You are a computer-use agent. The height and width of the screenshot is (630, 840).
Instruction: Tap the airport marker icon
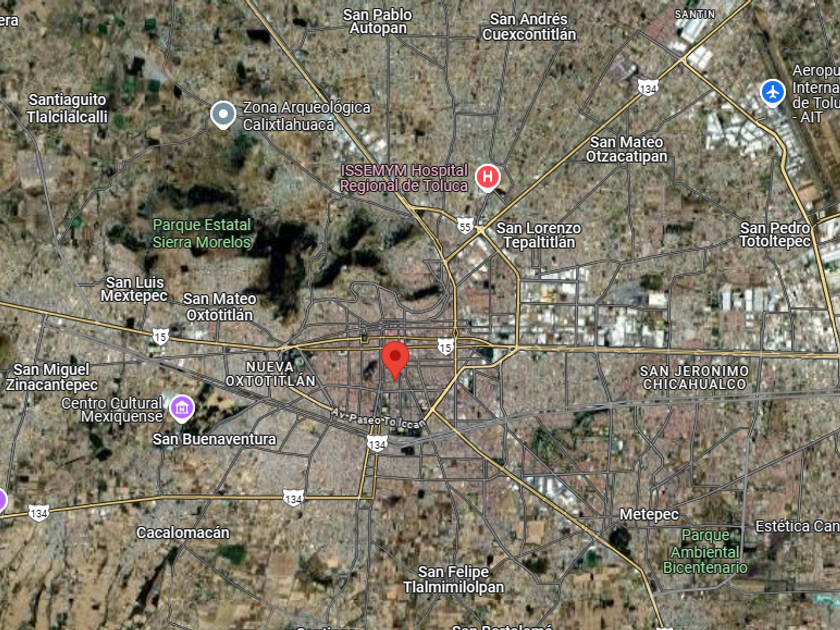[x=772, y=92]
